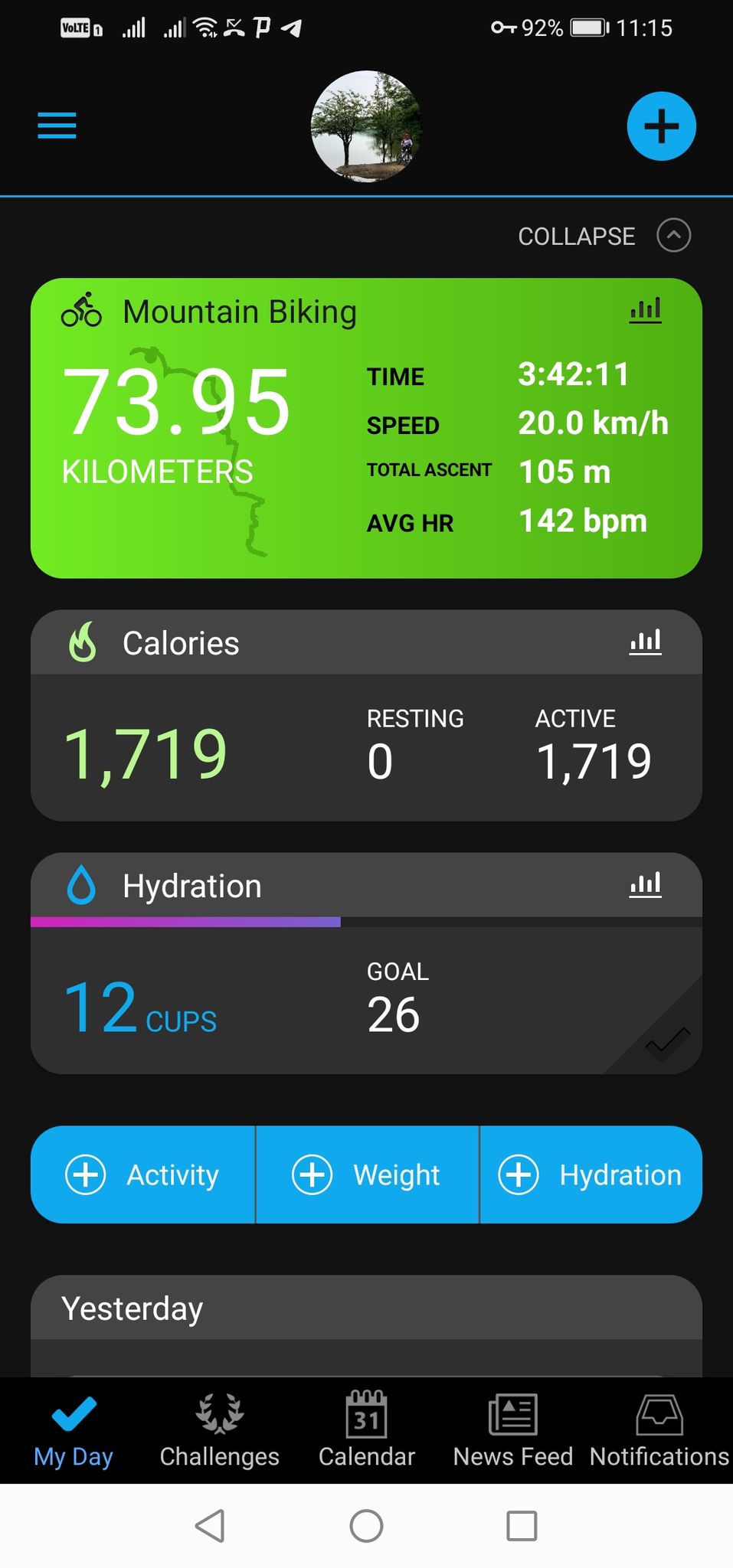Open the hamburger drawer menu

(57, 126)
